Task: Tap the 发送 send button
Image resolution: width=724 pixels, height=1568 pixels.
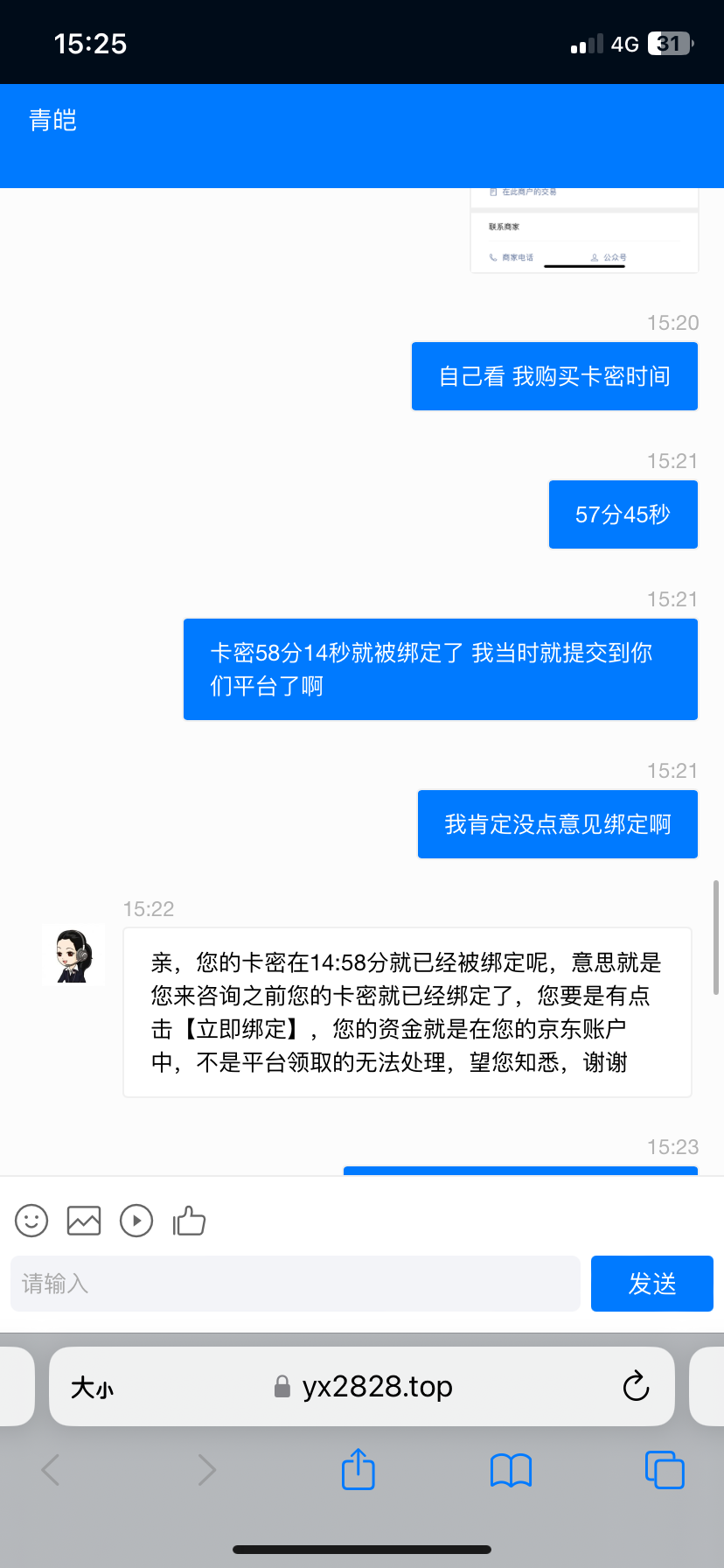Action: 651,1283
